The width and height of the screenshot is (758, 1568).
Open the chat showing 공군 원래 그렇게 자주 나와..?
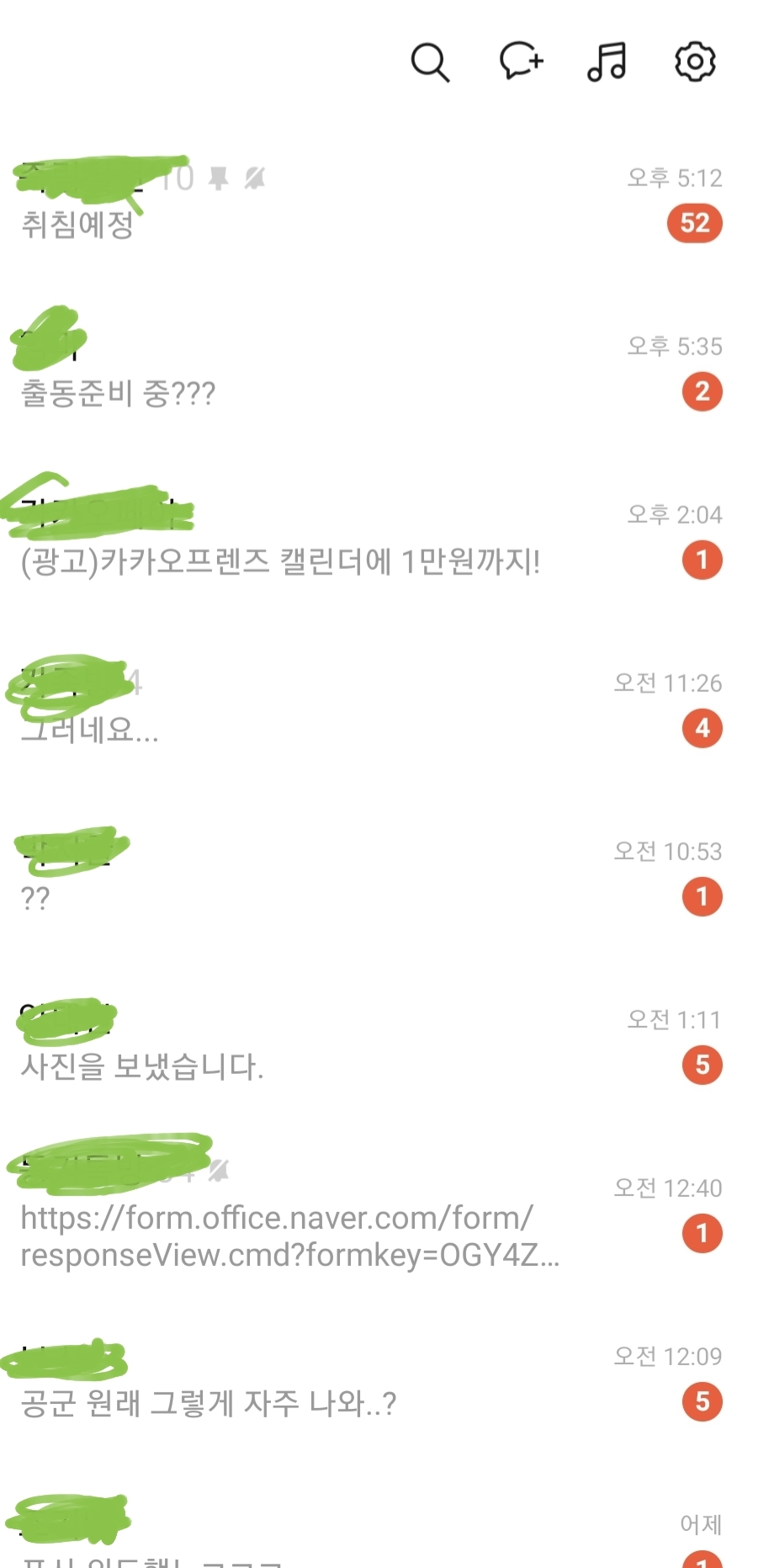[x=379, y=1379]
